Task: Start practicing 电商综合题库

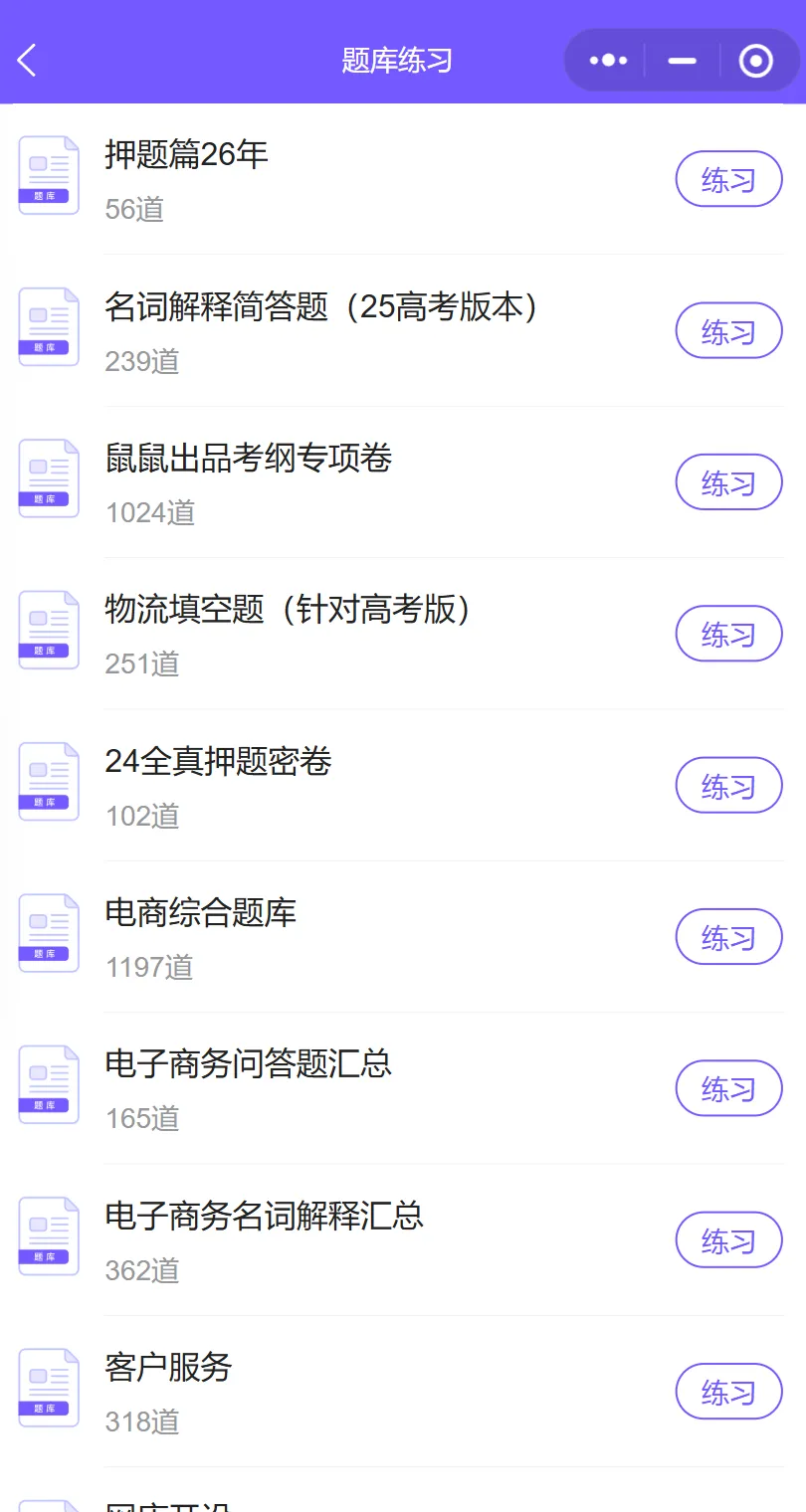Action: [728, 937]
